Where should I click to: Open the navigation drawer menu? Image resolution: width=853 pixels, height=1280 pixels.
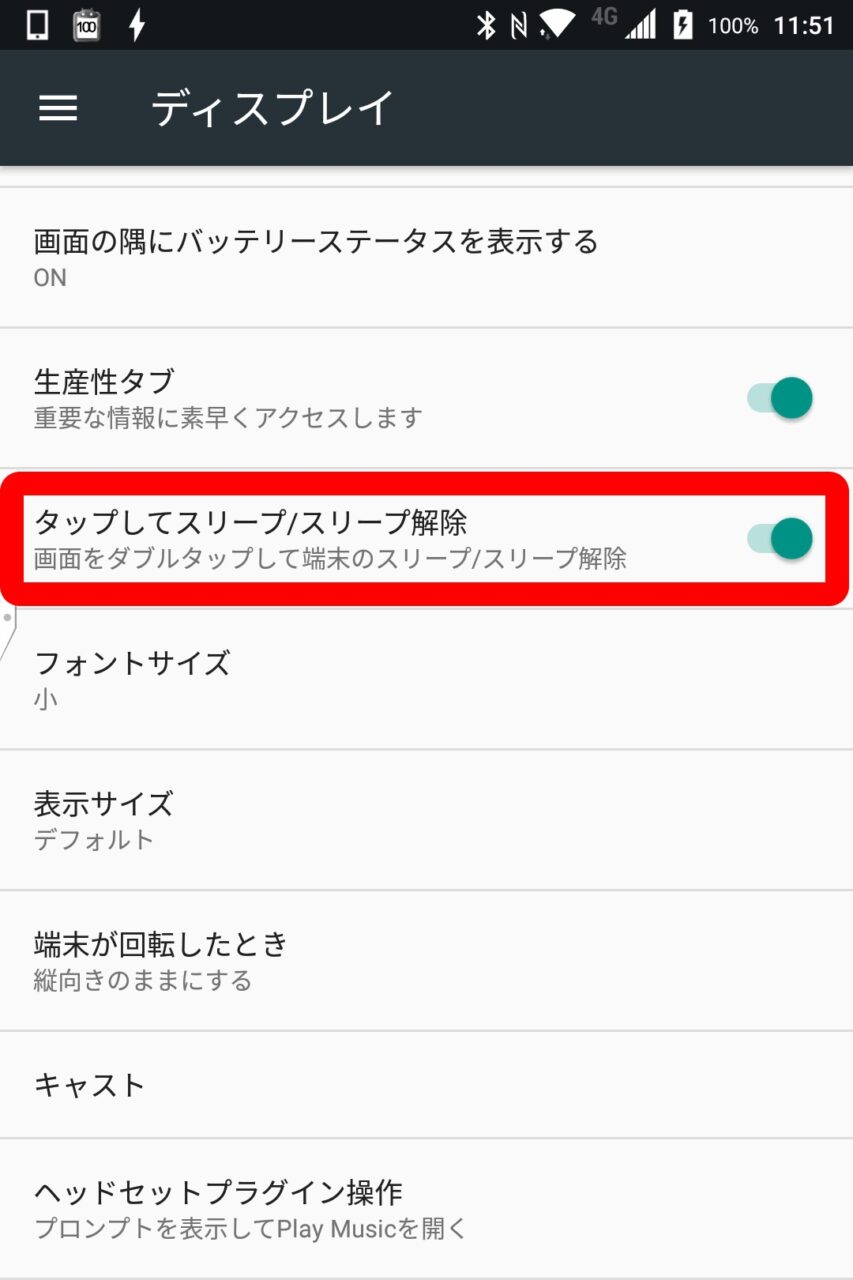(x=58, y=108)
